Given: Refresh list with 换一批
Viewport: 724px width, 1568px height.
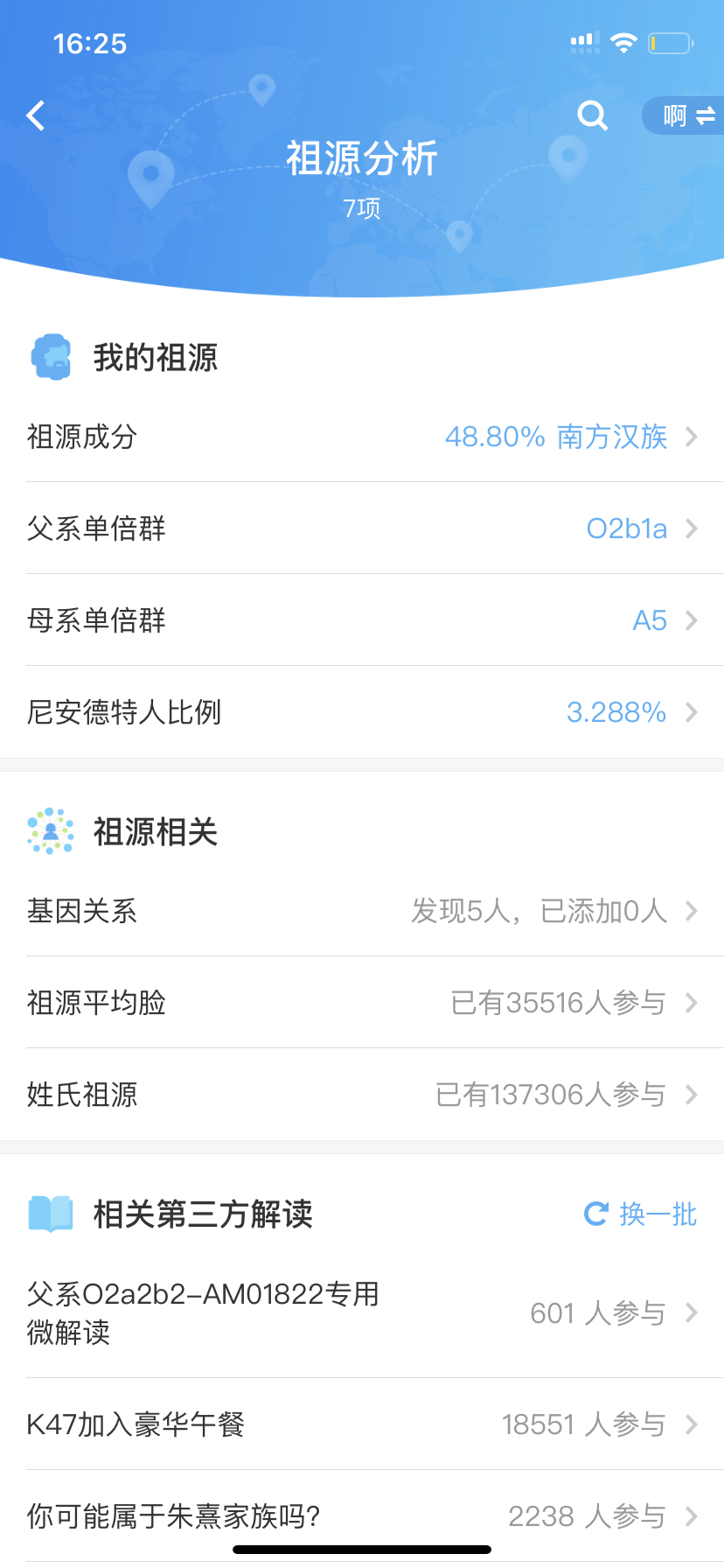Looking at the screenshot, I should (641, 1214).
